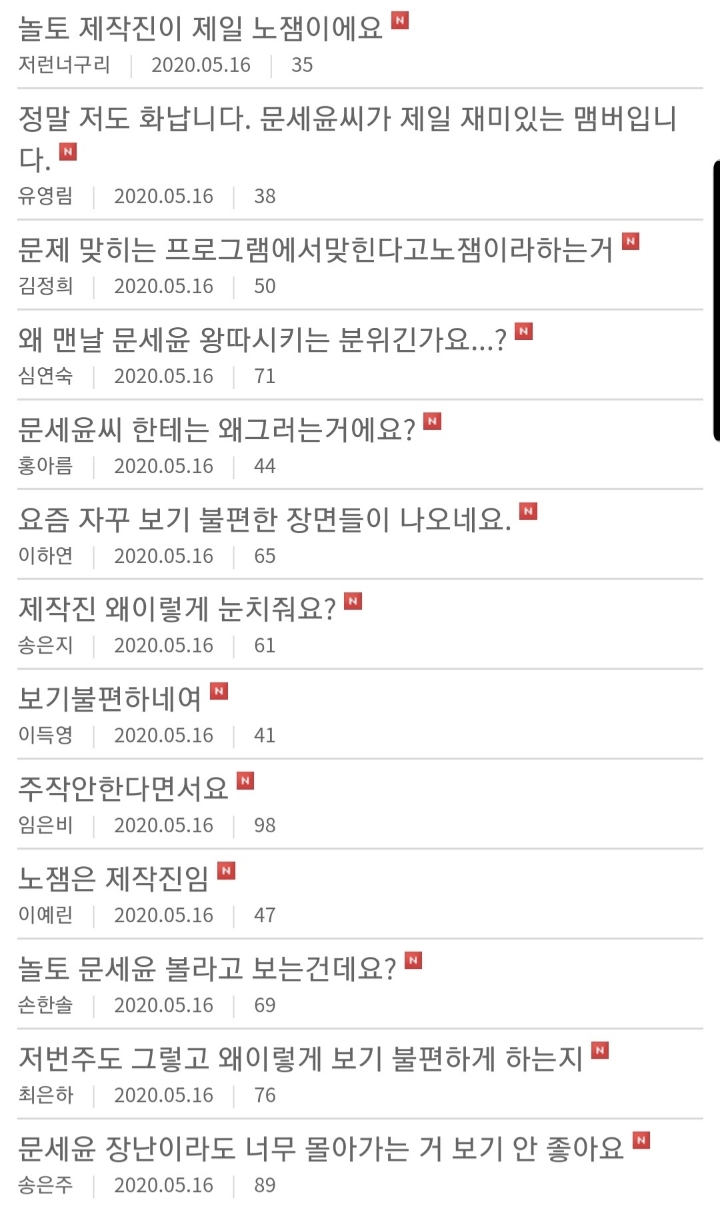Viewport: 720px width, 1206px height.
Task: Open post '저번주도 그렇고 왜이렇게 보기 불편하게 하는지'
Action: point(300,1058)
